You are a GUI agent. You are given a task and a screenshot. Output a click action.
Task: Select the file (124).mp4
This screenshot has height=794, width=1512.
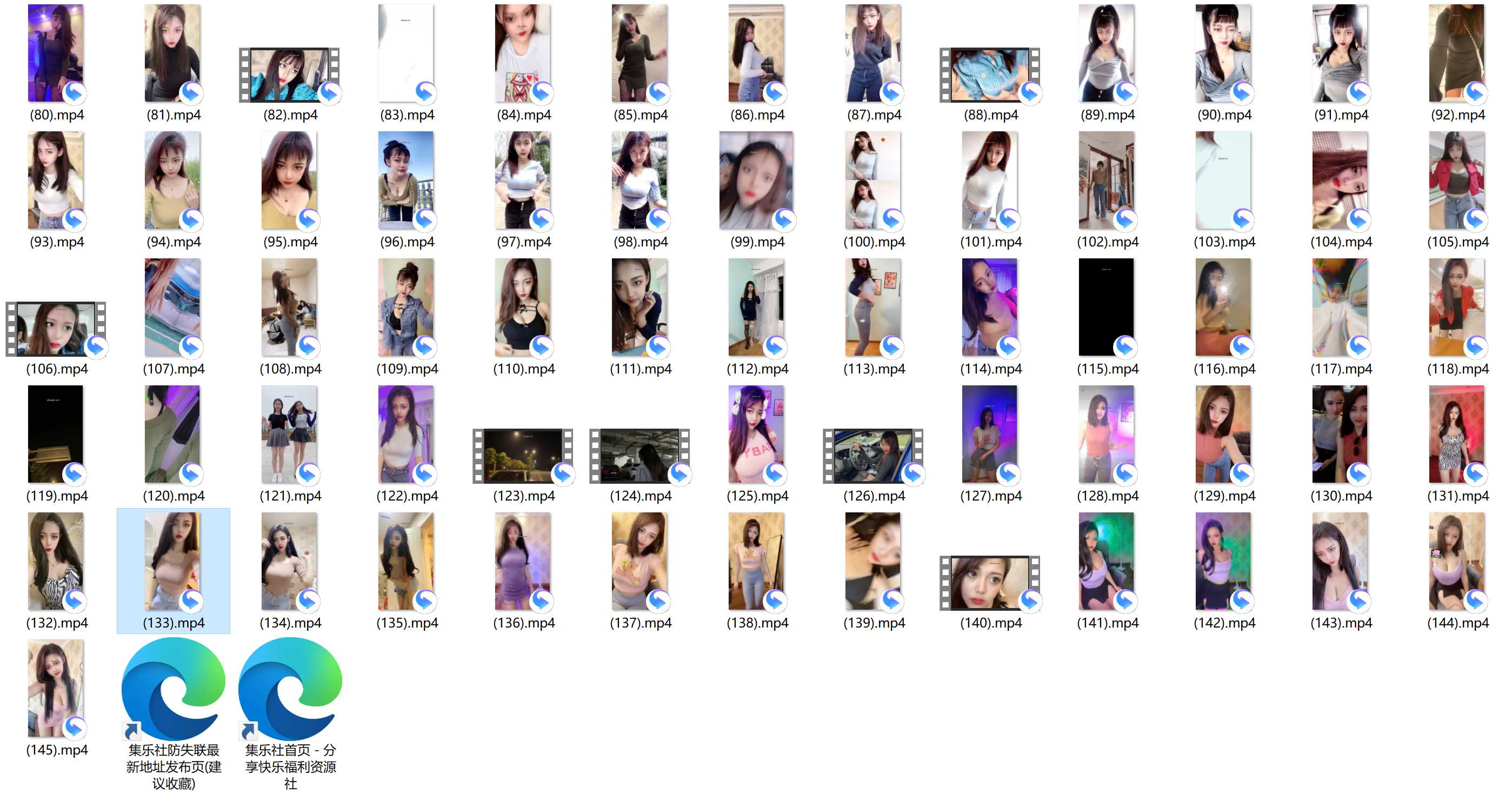[639, 456]
